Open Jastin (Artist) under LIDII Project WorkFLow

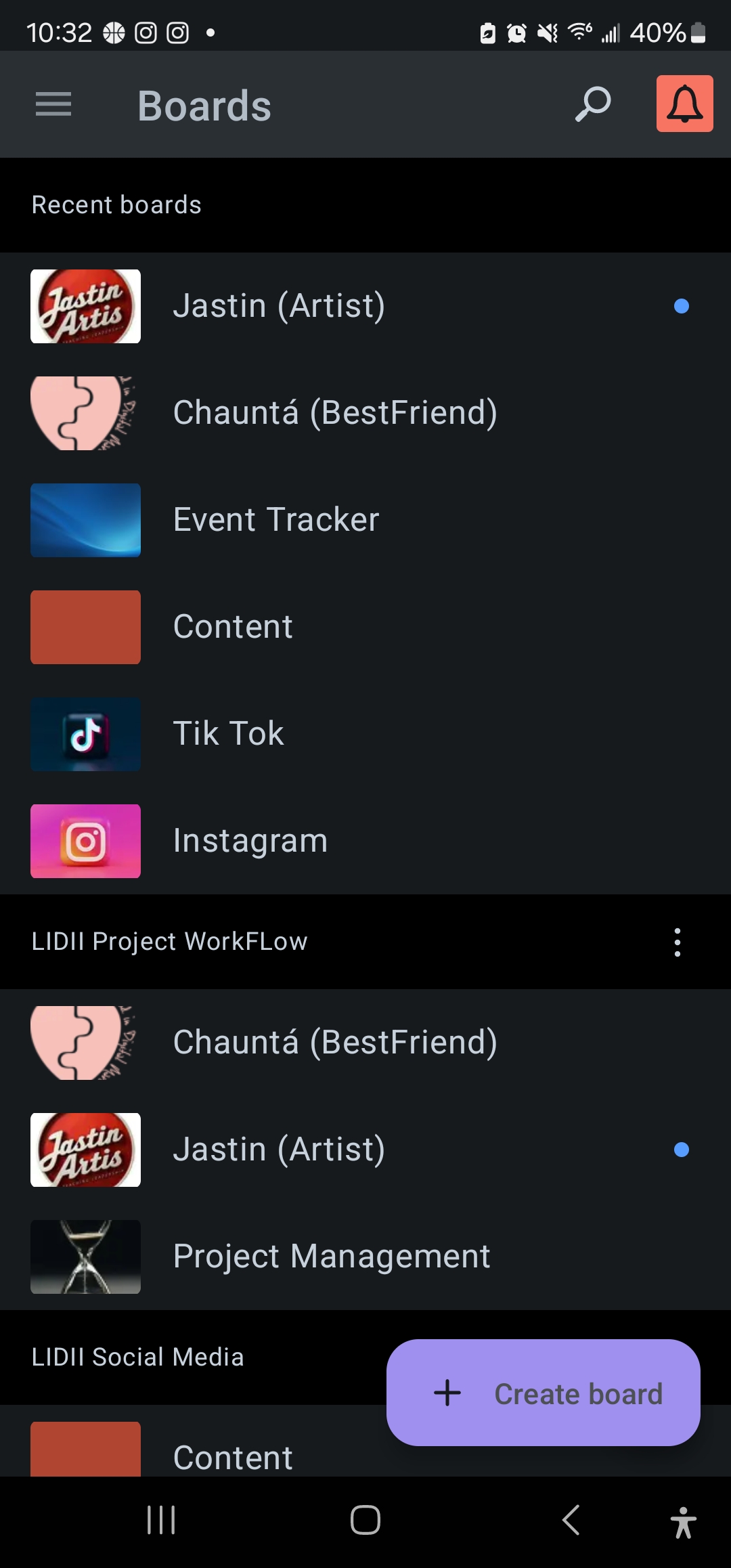click(x=279, y=1149)
